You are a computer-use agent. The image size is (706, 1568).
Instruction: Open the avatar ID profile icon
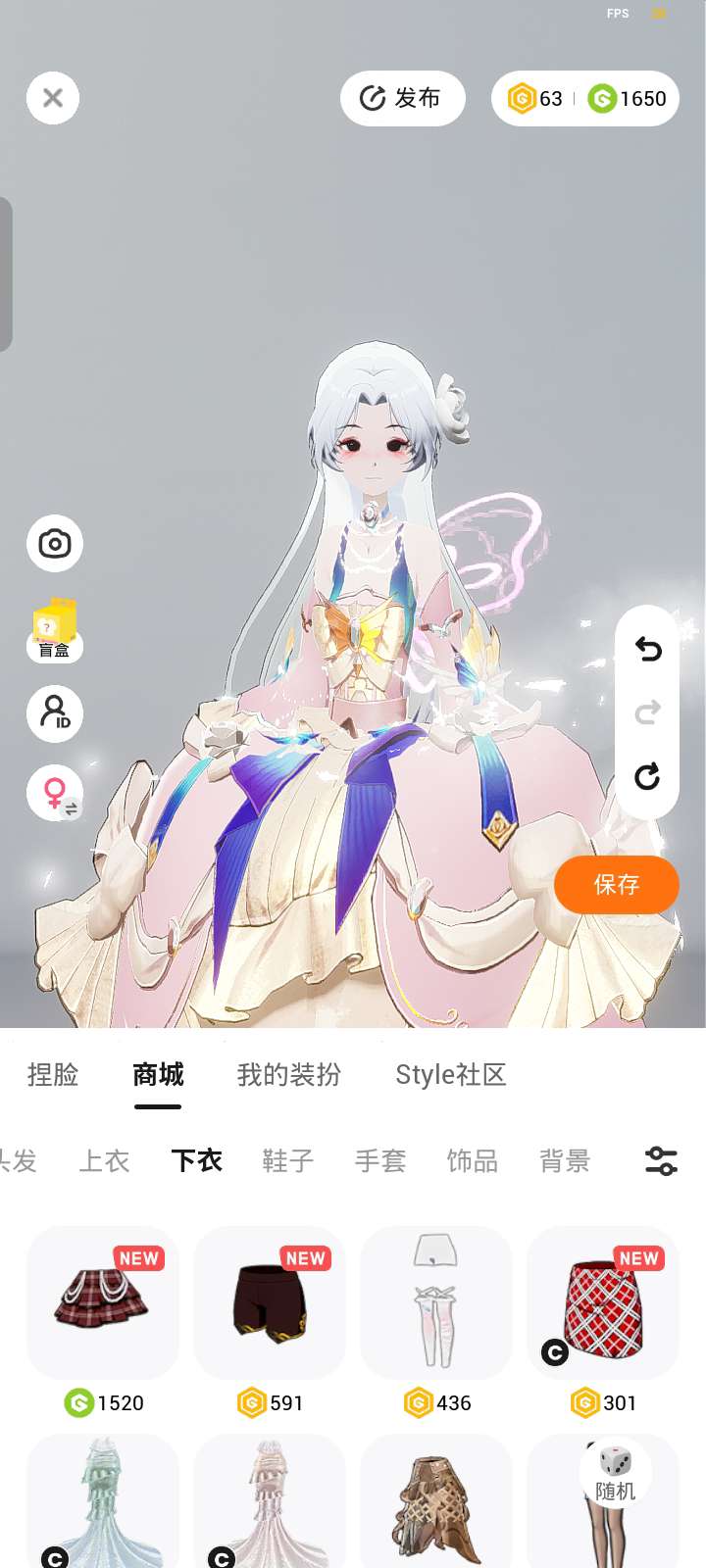(x=55, y=712)
